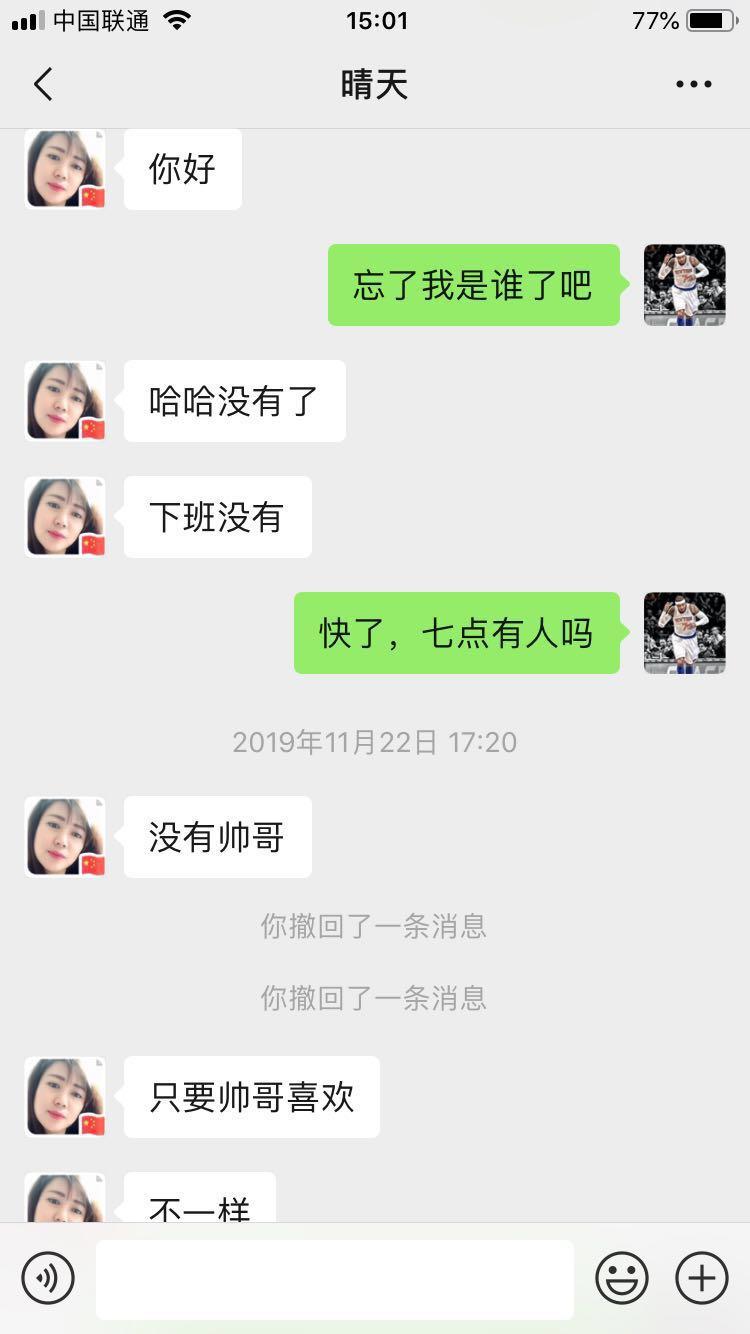Tap the plus icon to add attachments
The height and width of the screenshot is (1334, 750).
point(701,1277)
